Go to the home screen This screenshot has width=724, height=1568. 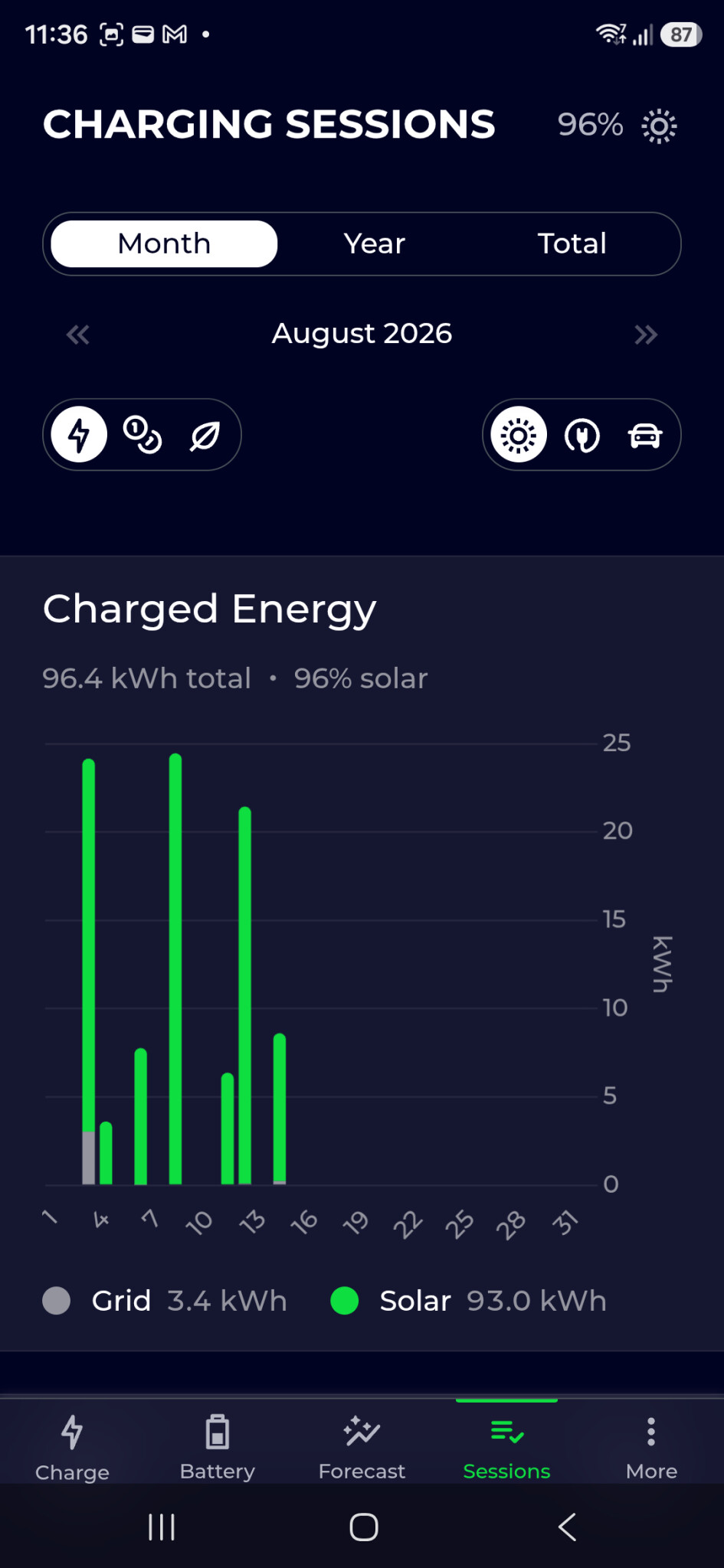363,1527
